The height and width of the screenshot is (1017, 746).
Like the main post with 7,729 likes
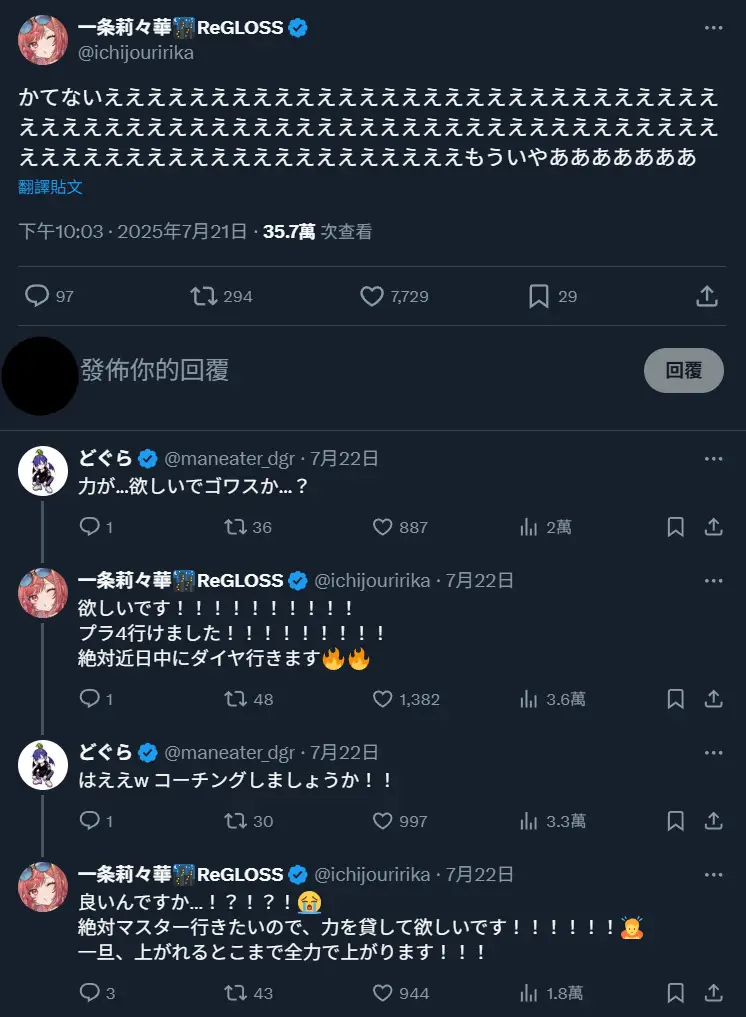coord(372,296)
